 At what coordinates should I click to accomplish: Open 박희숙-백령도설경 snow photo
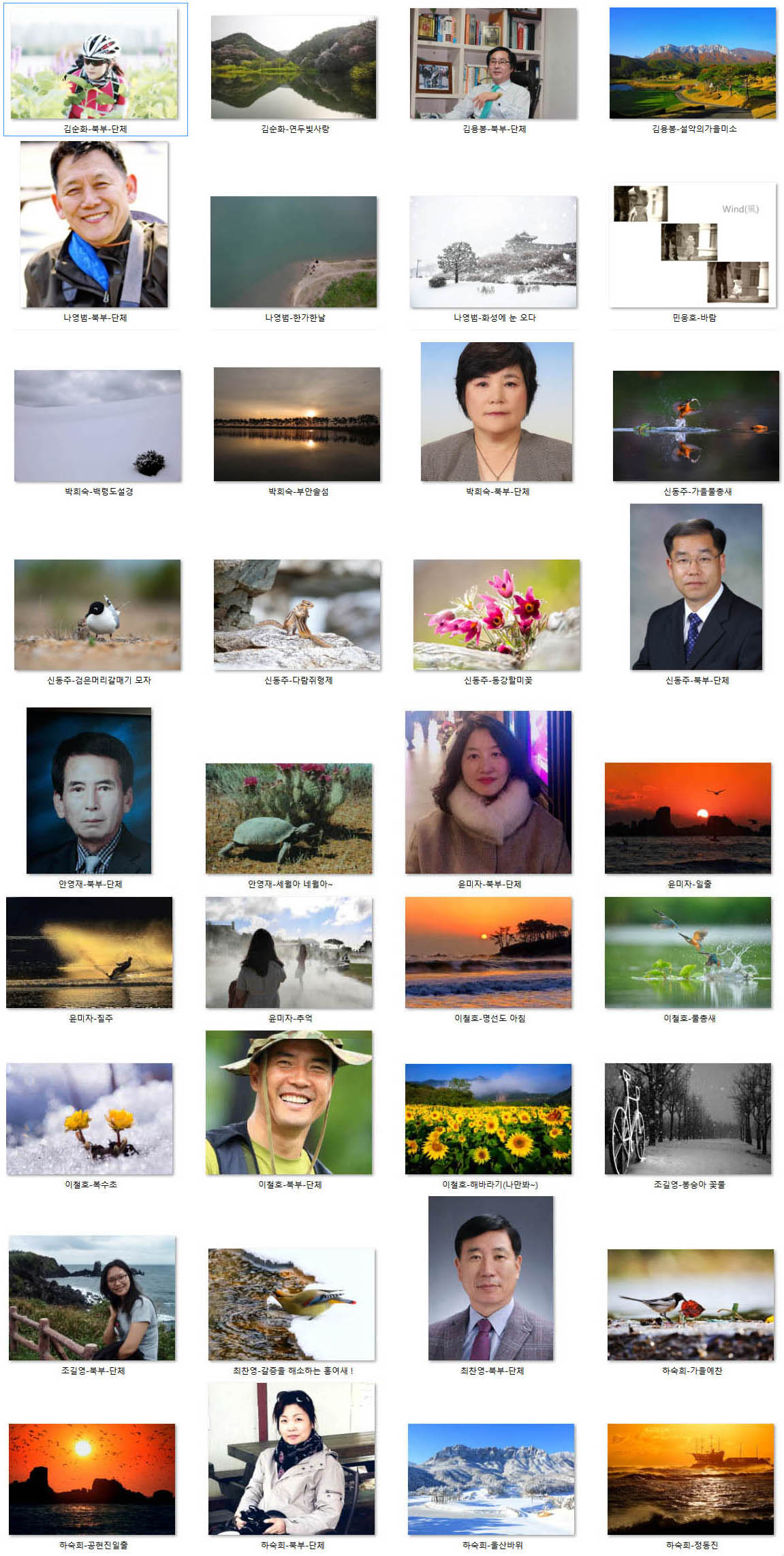pos(97,425)
